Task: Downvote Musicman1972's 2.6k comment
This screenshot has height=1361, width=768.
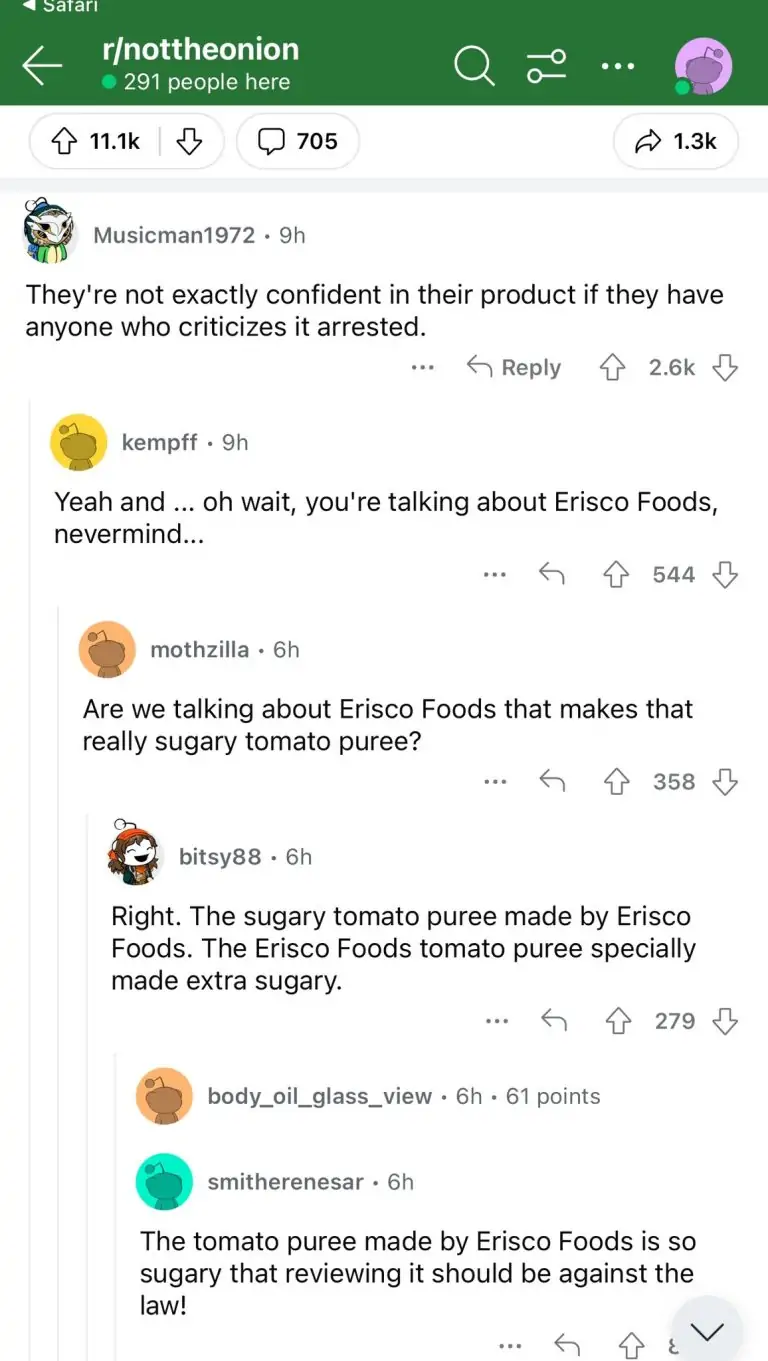Action: (725, 368)
